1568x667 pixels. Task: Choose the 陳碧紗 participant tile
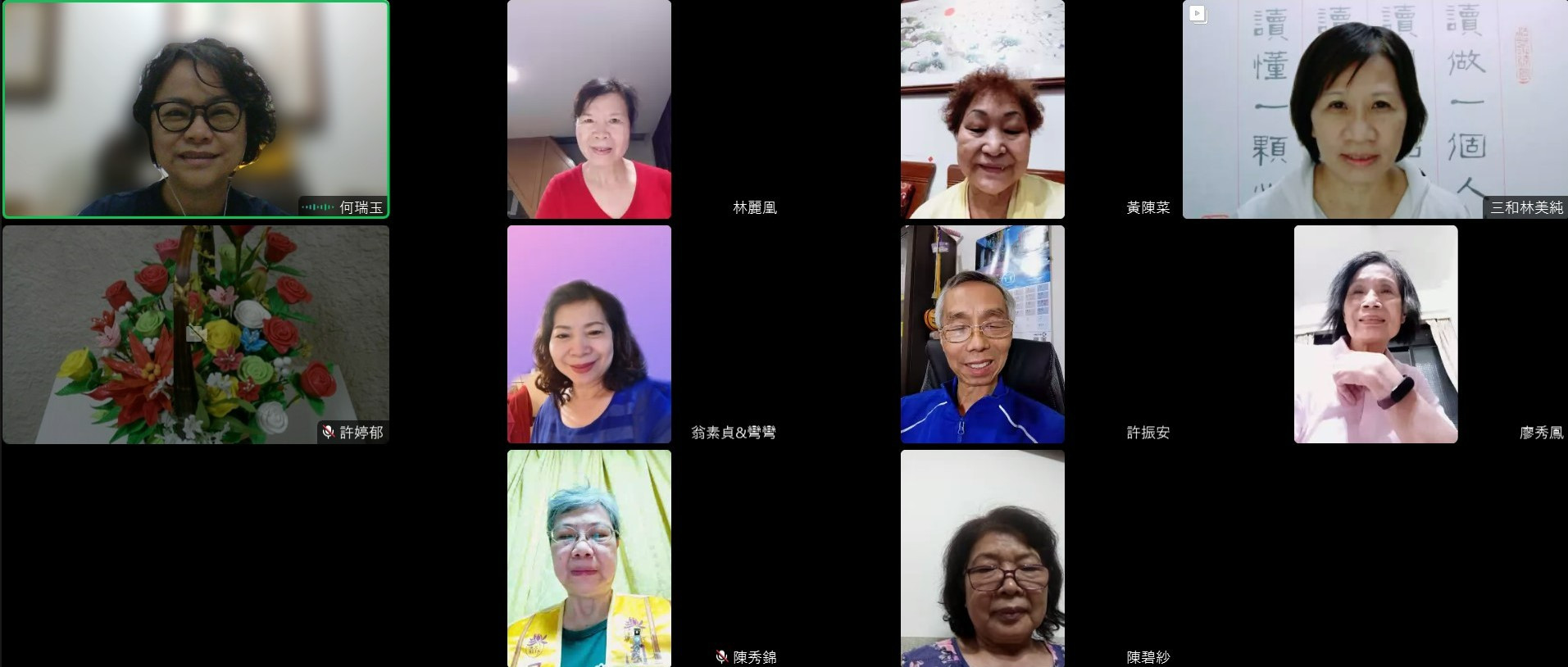pyautogui.click(x=982, y=558)
